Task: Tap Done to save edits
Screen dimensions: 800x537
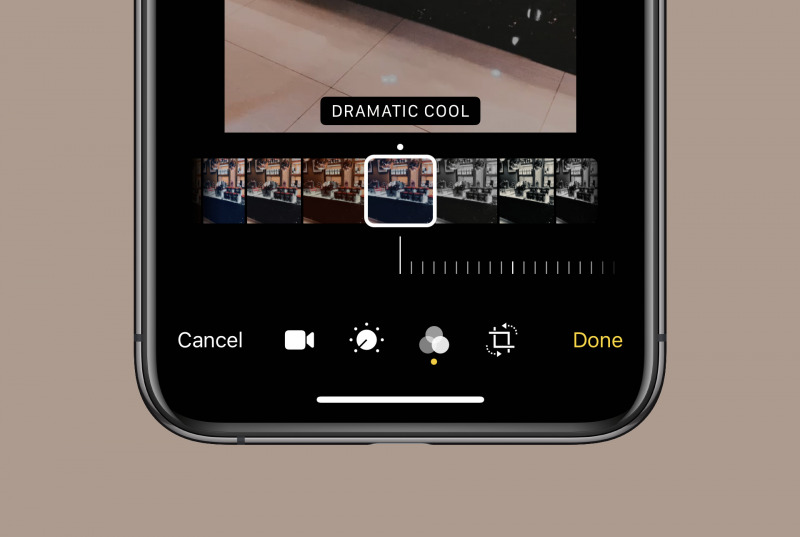Action: point(597,340)
